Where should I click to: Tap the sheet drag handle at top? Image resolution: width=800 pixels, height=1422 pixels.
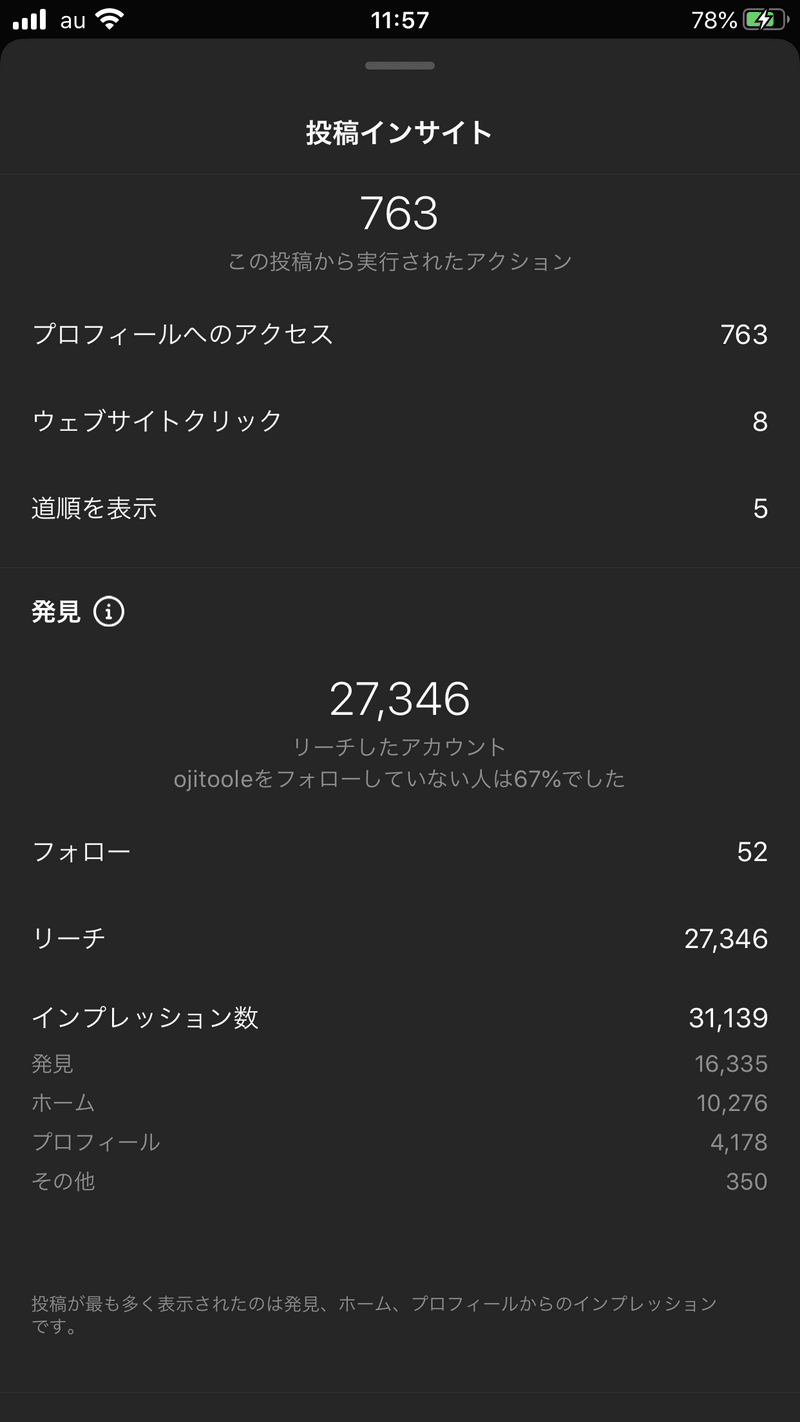tap(400, 66)
